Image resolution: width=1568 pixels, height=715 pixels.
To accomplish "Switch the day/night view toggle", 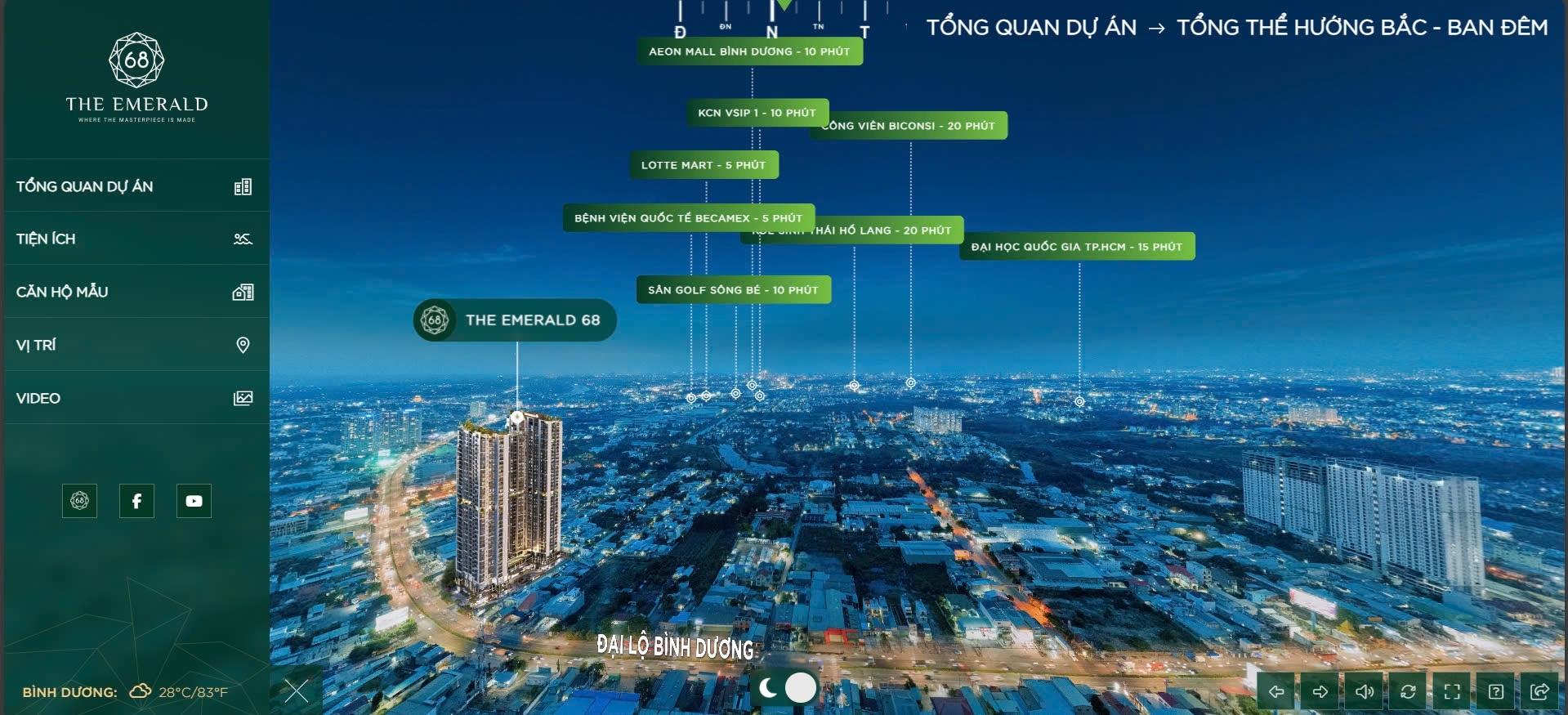I will point(784,688).
